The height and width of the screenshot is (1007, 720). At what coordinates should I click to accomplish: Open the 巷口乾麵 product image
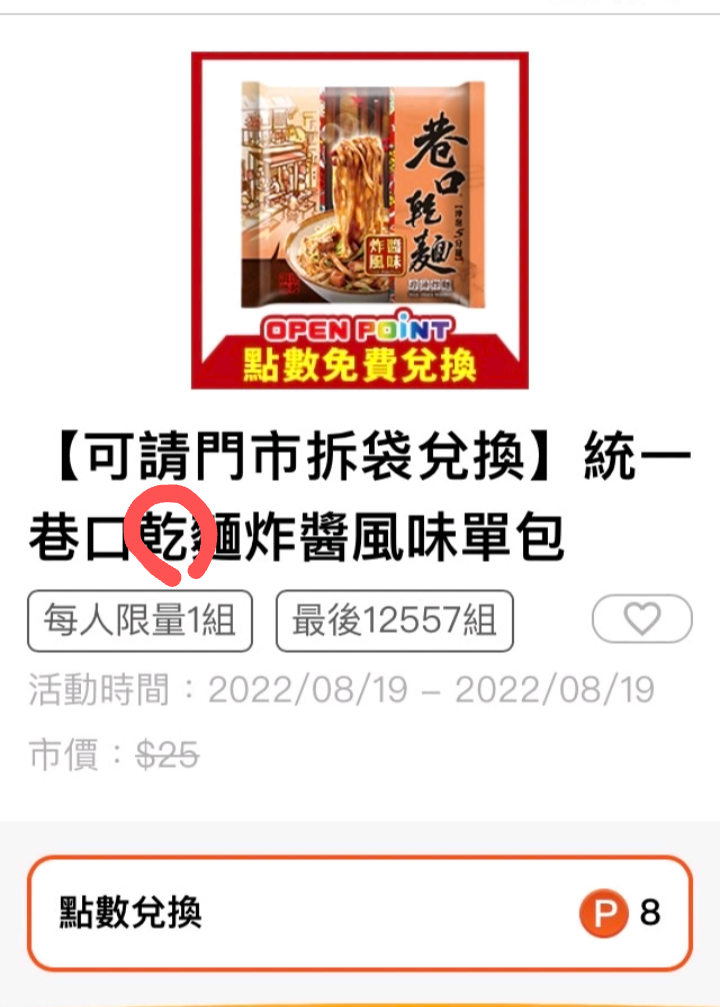tap(360, 220)
